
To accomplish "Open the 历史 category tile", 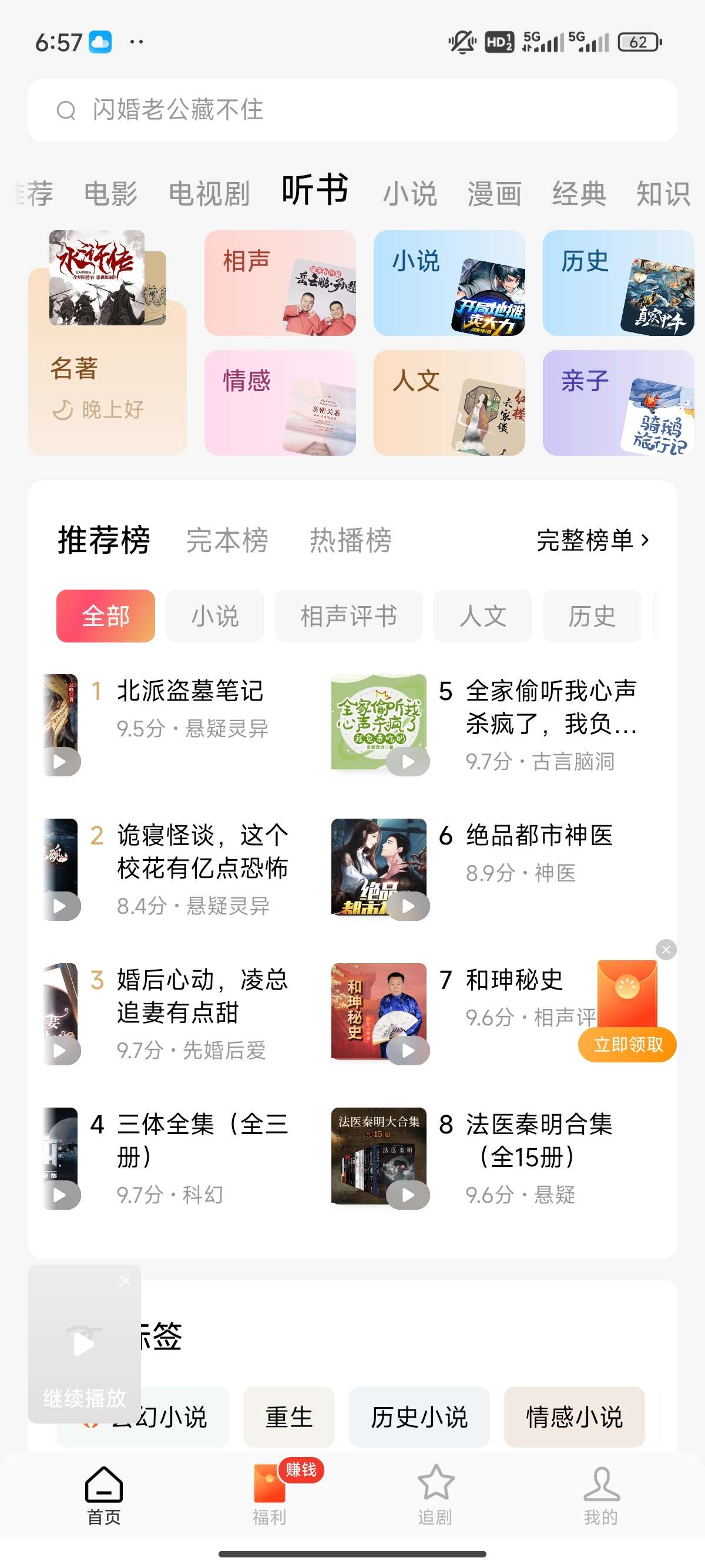I will coord(617,283).
